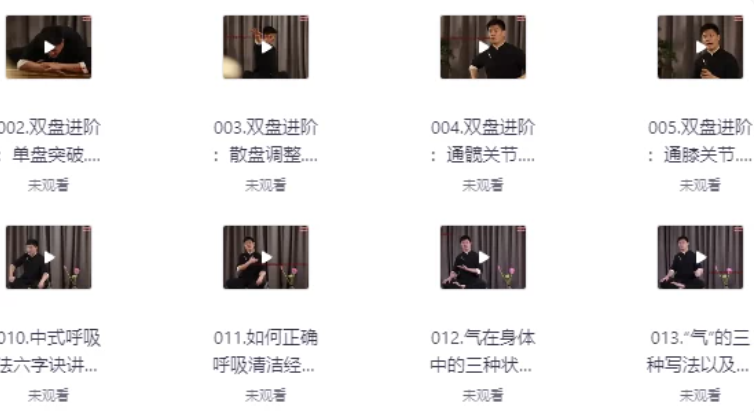This screenshot has width=754, height=413.
Task: Play lesson 004 双盘进阶 通髋关节
Action: coord(483,47)
